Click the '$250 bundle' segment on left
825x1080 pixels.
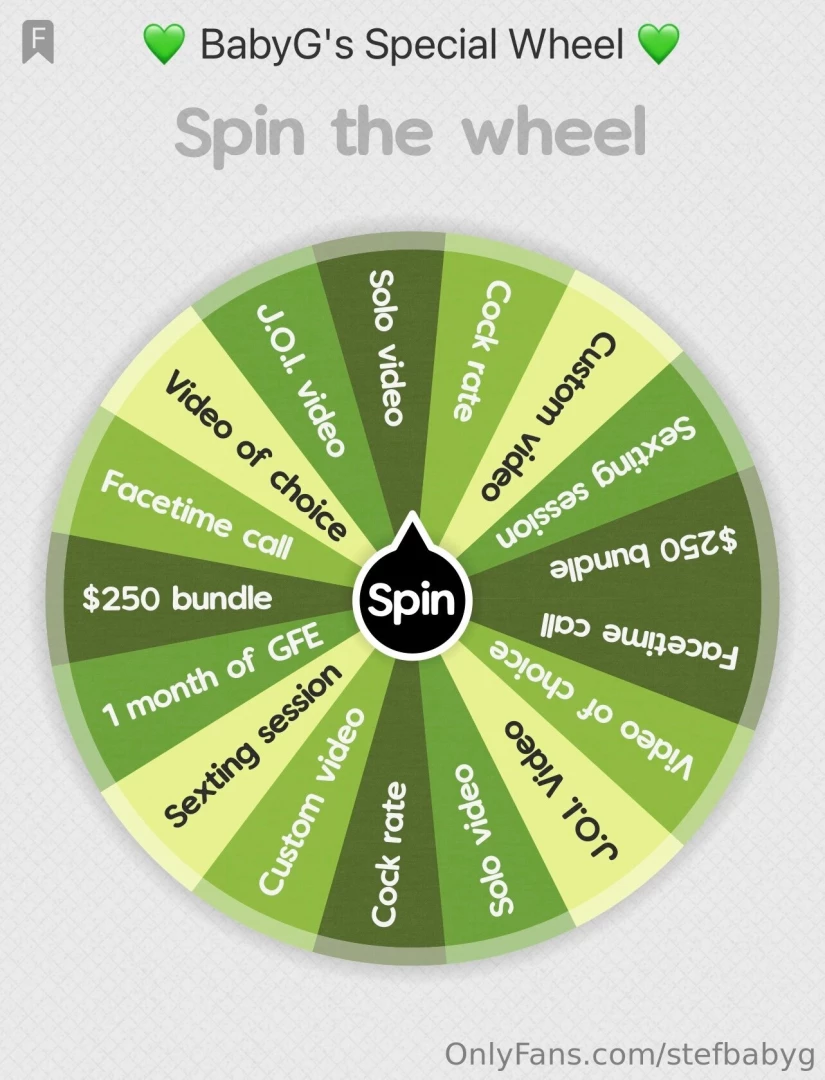coord(175,598)
